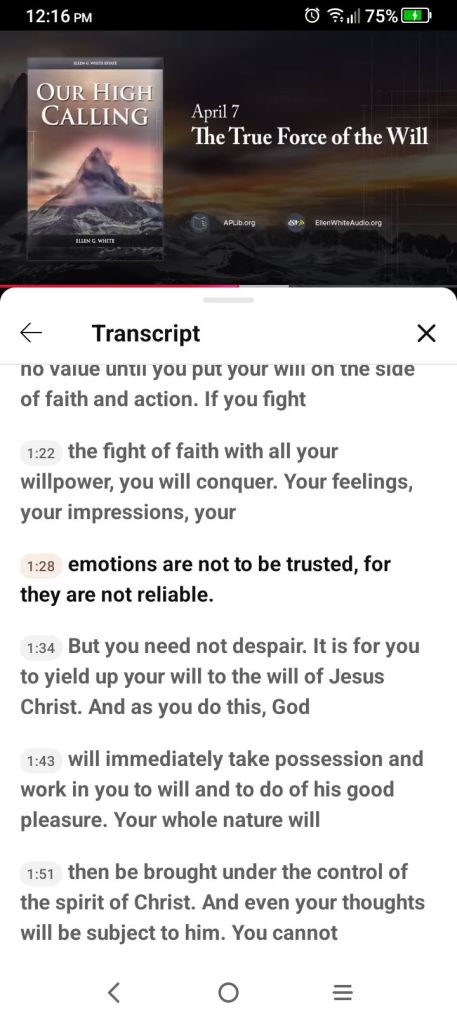Tap the drag handle above Transcript
The height and width of the screenshot is (1023, 457).
(x=228, y=301)
